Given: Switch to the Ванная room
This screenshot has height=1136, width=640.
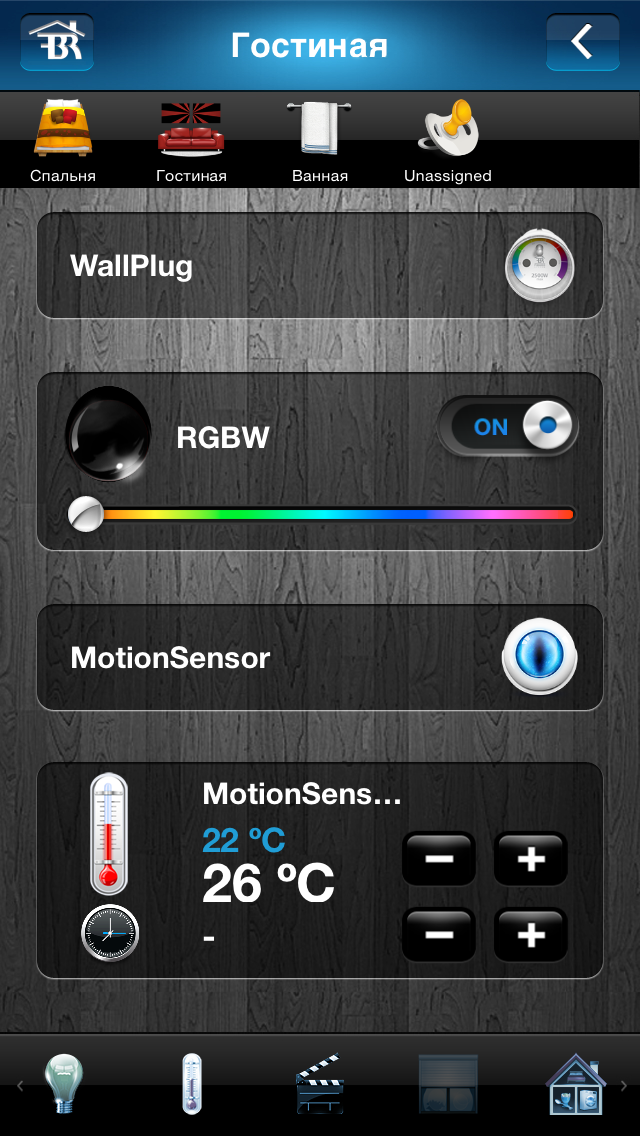Looking at the screenshot, I should click(320, 139).
